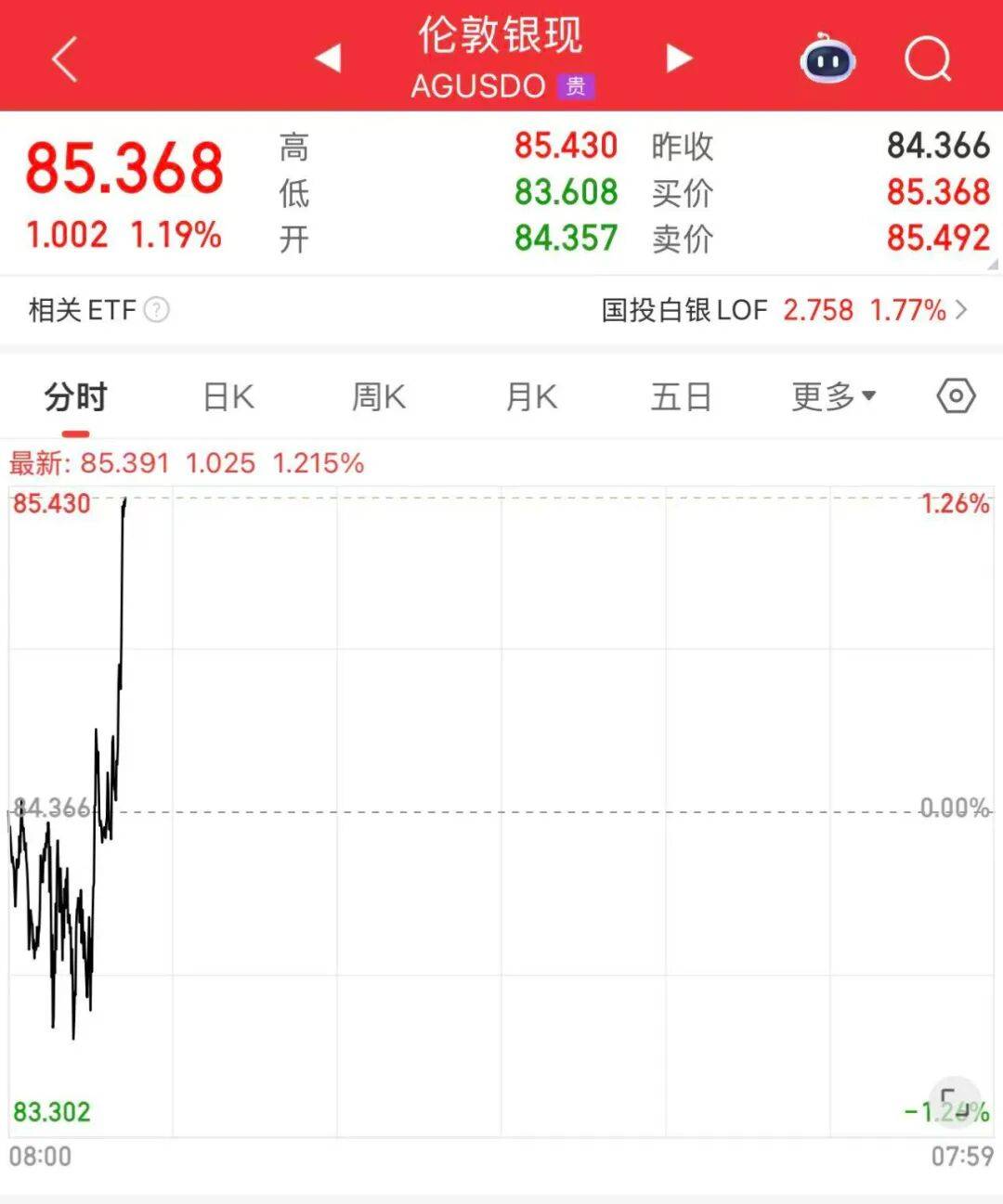Screen dimensions: 1003x1204
Task: Go back using the top-left arrow
Action: pyautogui.click(x=65, y=60)
